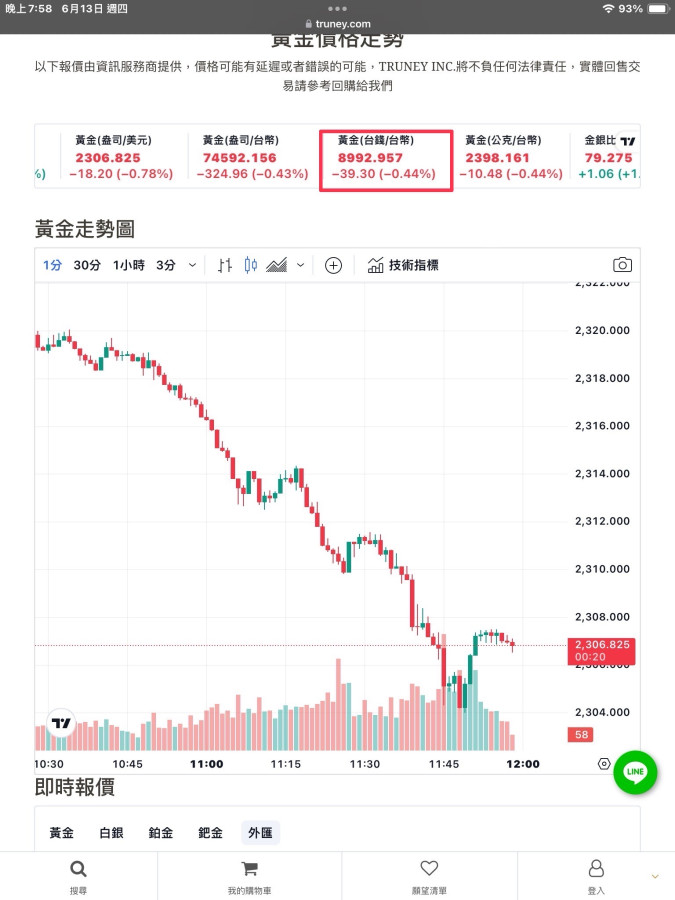Screen dimensions: 675x900
Task: Go to 登入 login page
Action: point(596,875)
